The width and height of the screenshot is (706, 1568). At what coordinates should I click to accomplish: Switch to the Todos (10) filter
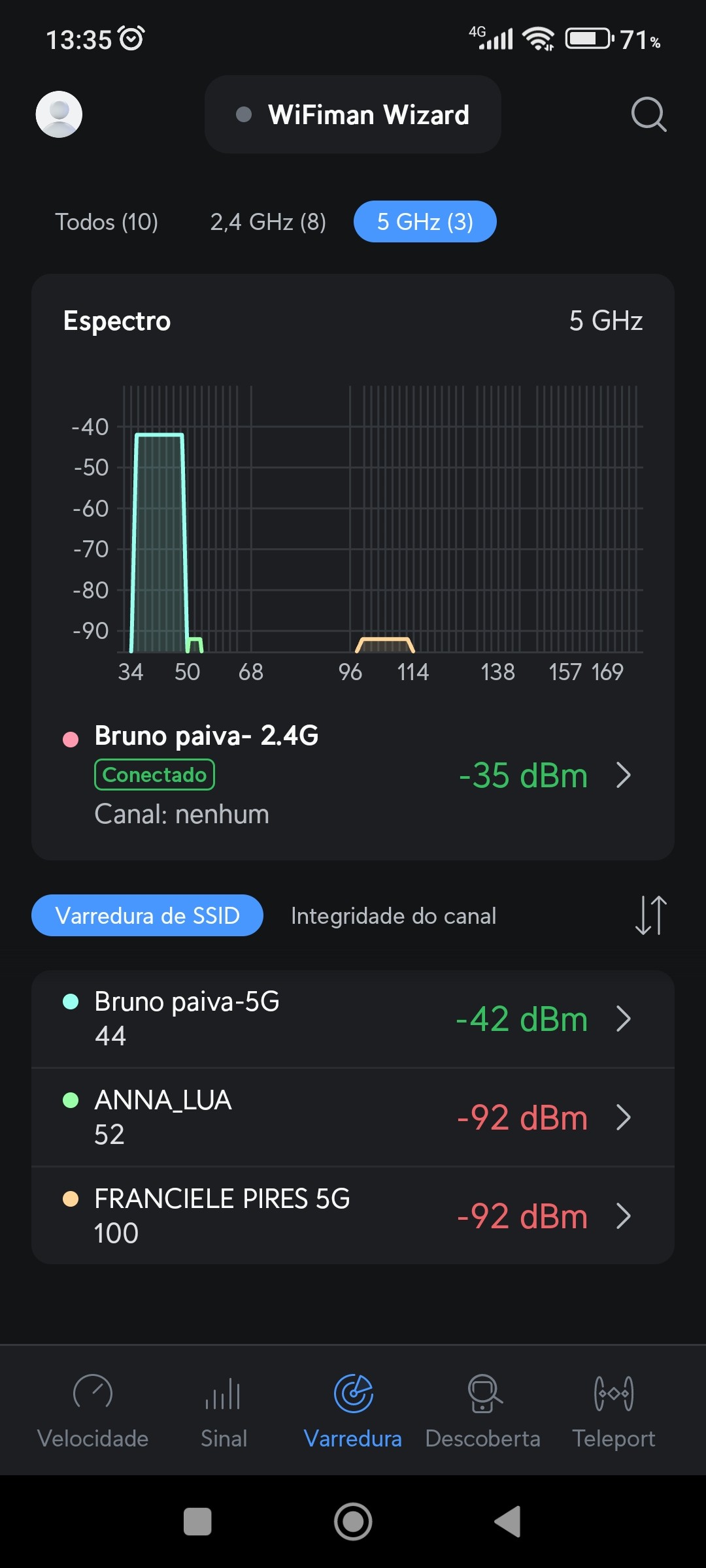point(107,222)
